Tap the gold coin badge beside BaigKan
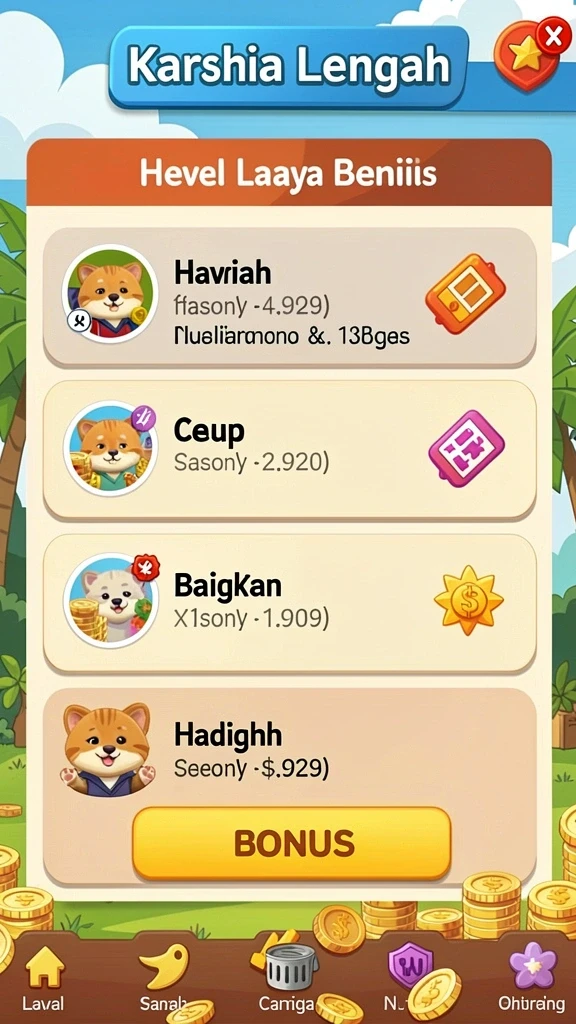 pyautogui.click(x=468, y=600)
